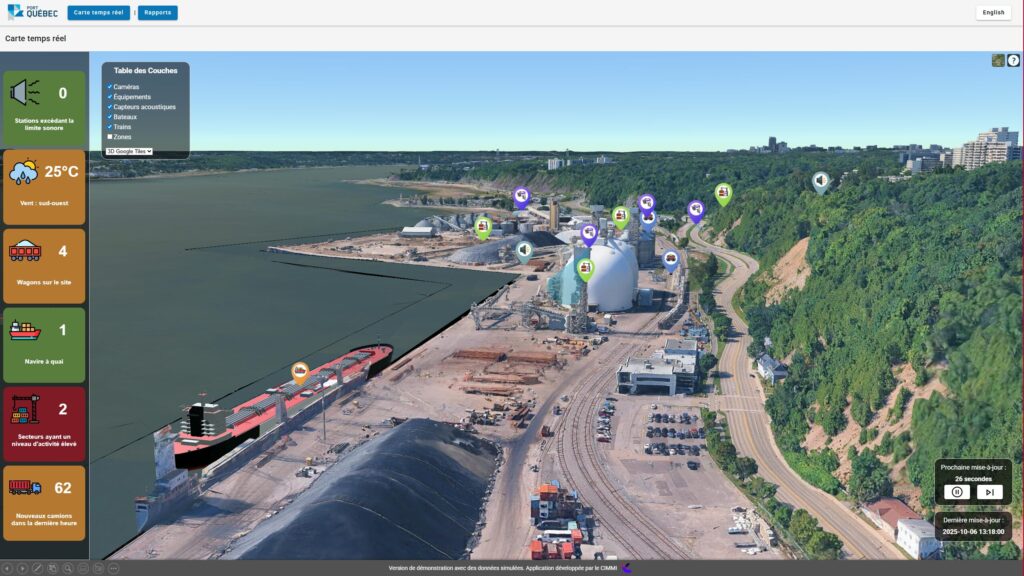
Task: Uncheck the Trains layer
Action: [110, 127]
